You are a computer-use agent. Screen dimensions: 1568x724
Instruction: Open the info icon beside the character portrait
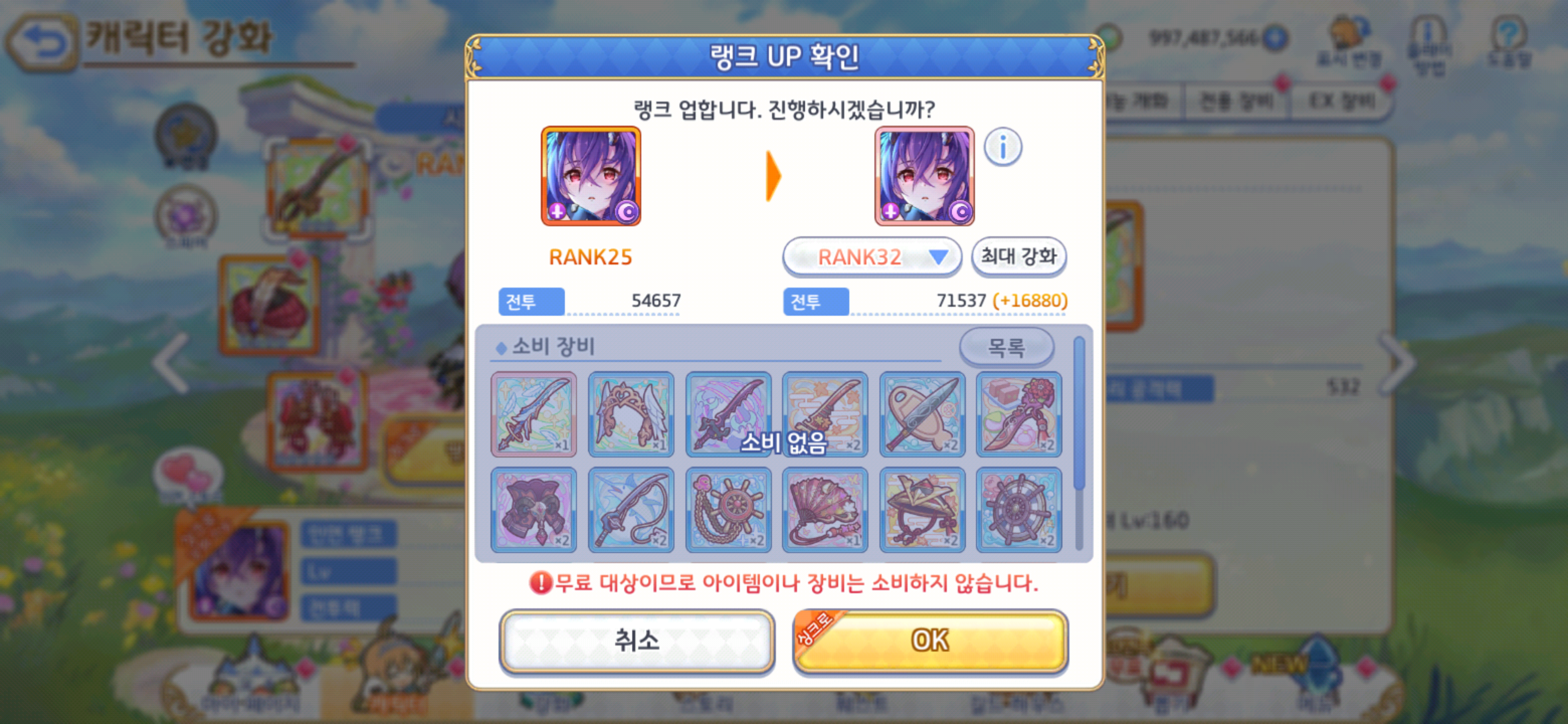(x=1003, y=147)
